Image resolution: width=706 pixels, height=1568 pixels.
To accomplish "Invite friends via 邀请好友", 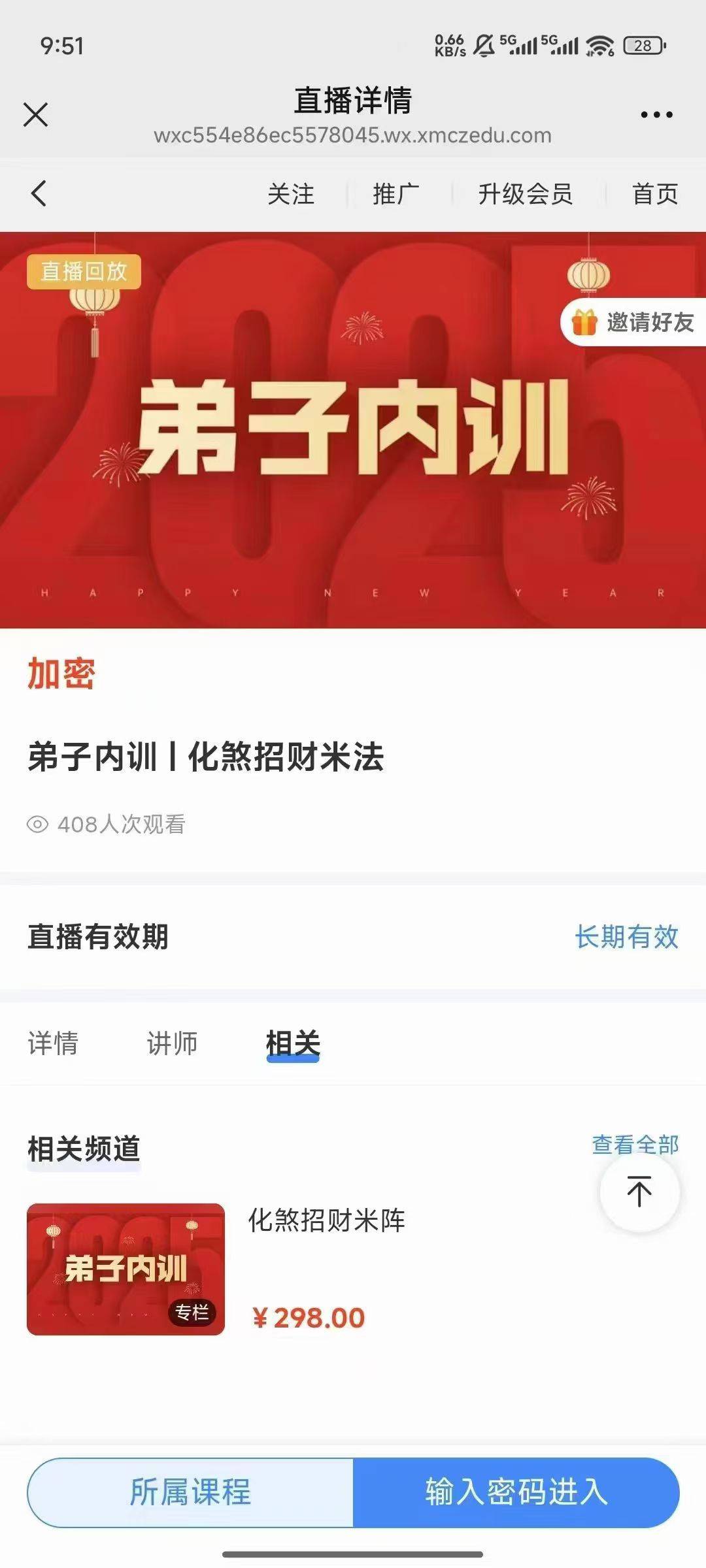I will pos(634,322).
